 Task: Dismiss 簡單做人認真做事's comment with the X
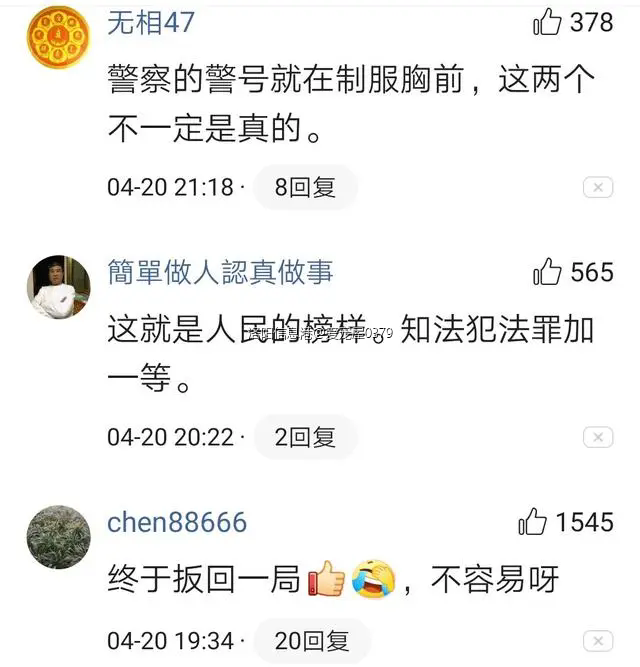[x=598, y=438]
